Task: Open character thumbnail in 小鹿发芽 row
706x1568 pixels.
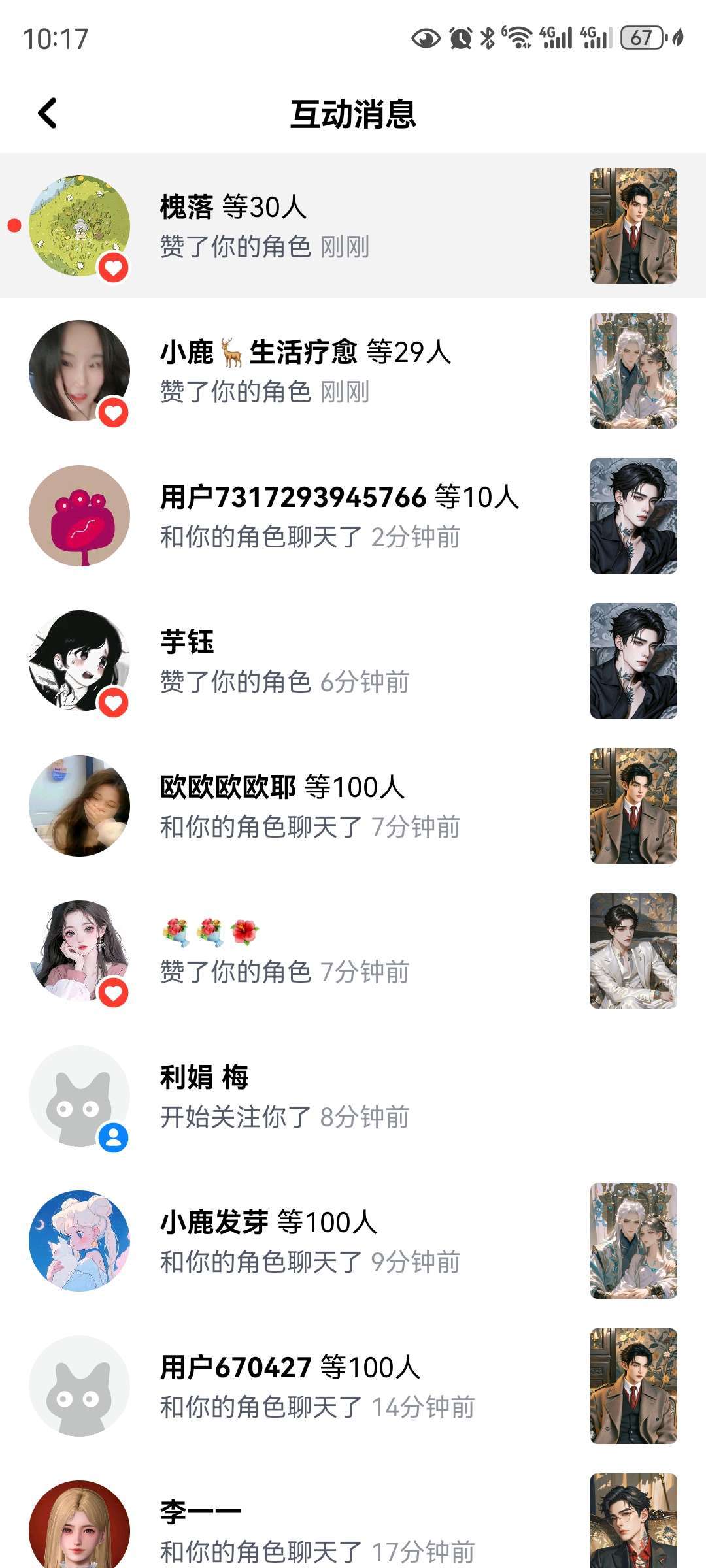Action: click(633, 1241)
